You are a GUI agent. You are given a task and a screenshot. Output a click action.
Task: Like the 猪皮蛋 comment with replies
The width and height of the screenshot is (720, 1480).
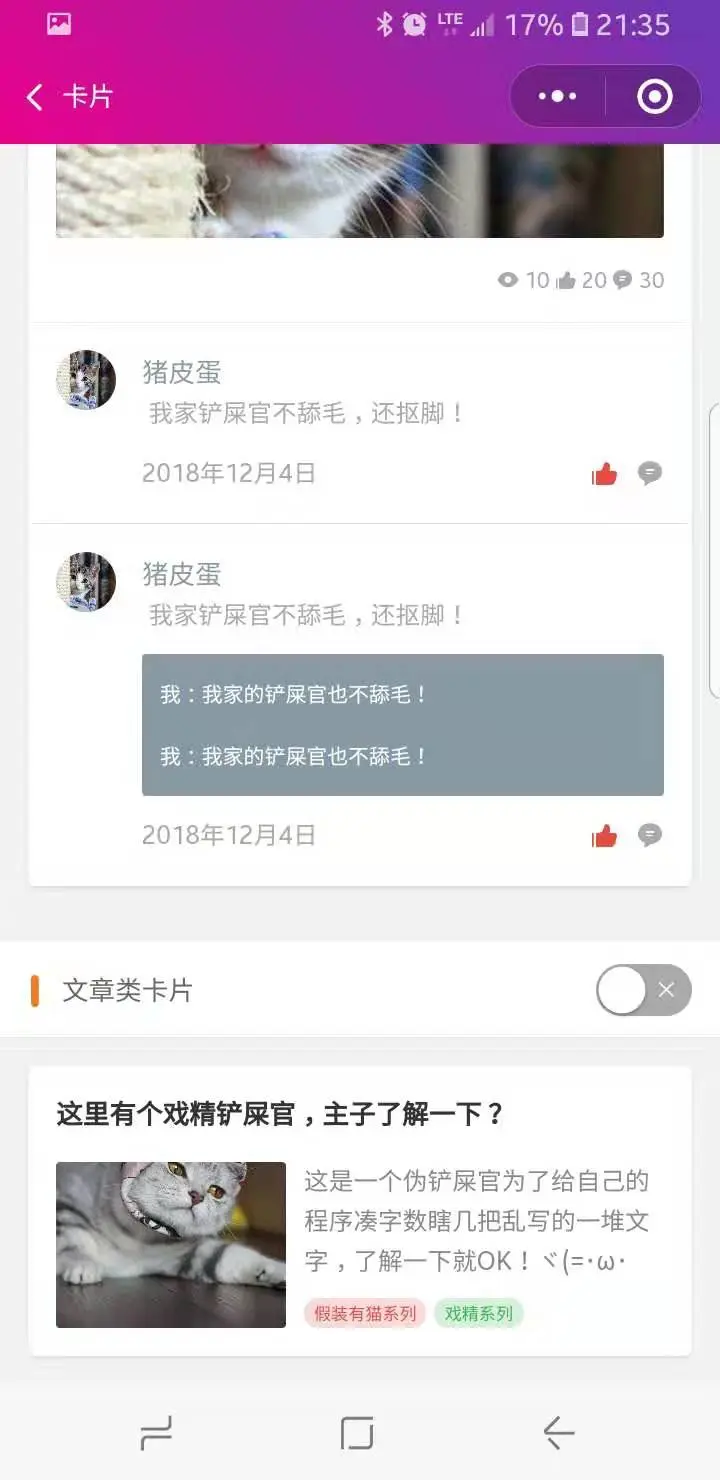point(604,836)
